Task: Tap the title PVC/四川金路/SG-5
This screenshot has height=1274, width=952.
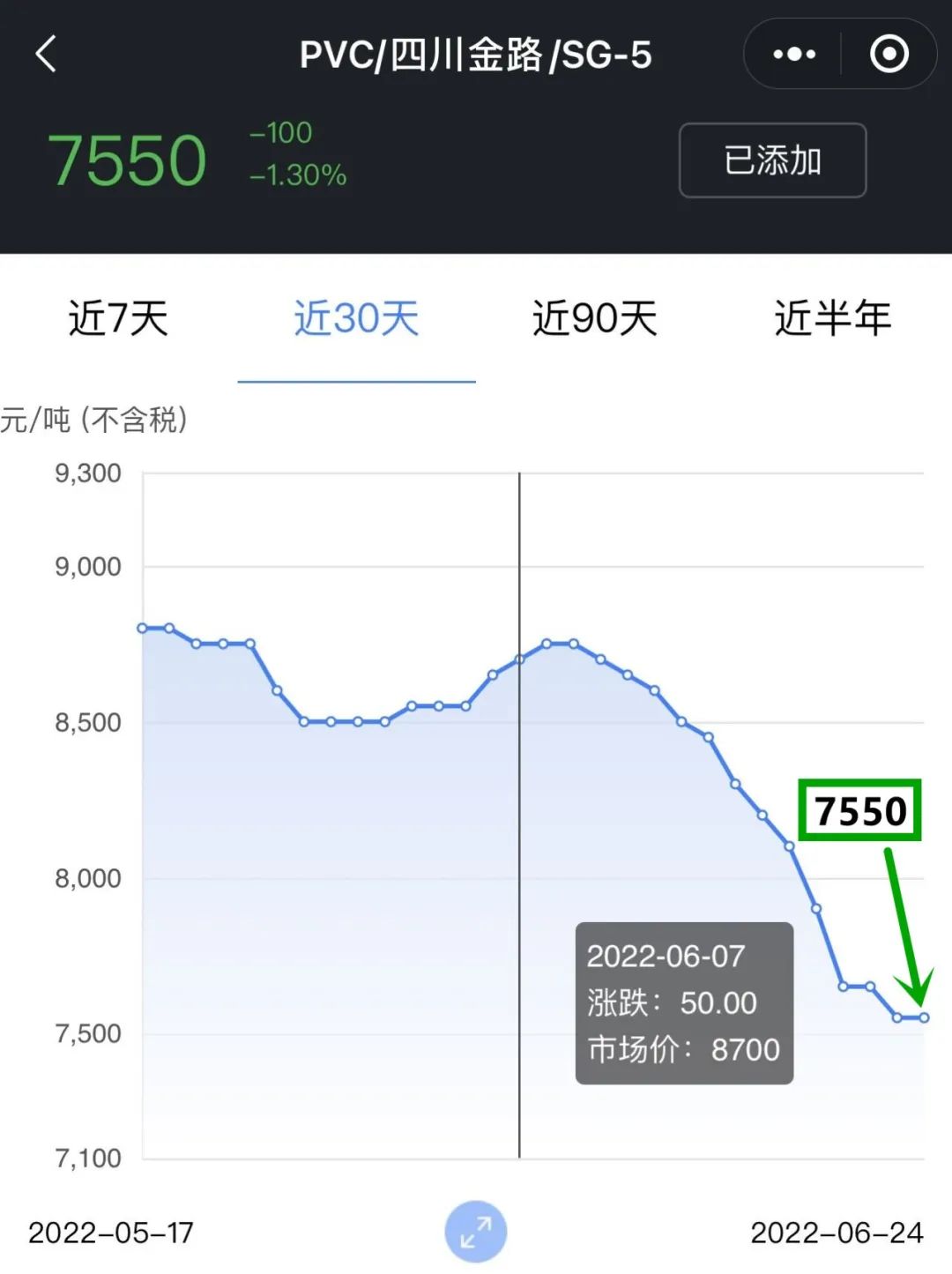Action: pyautogui.click(x=476, y=53)
